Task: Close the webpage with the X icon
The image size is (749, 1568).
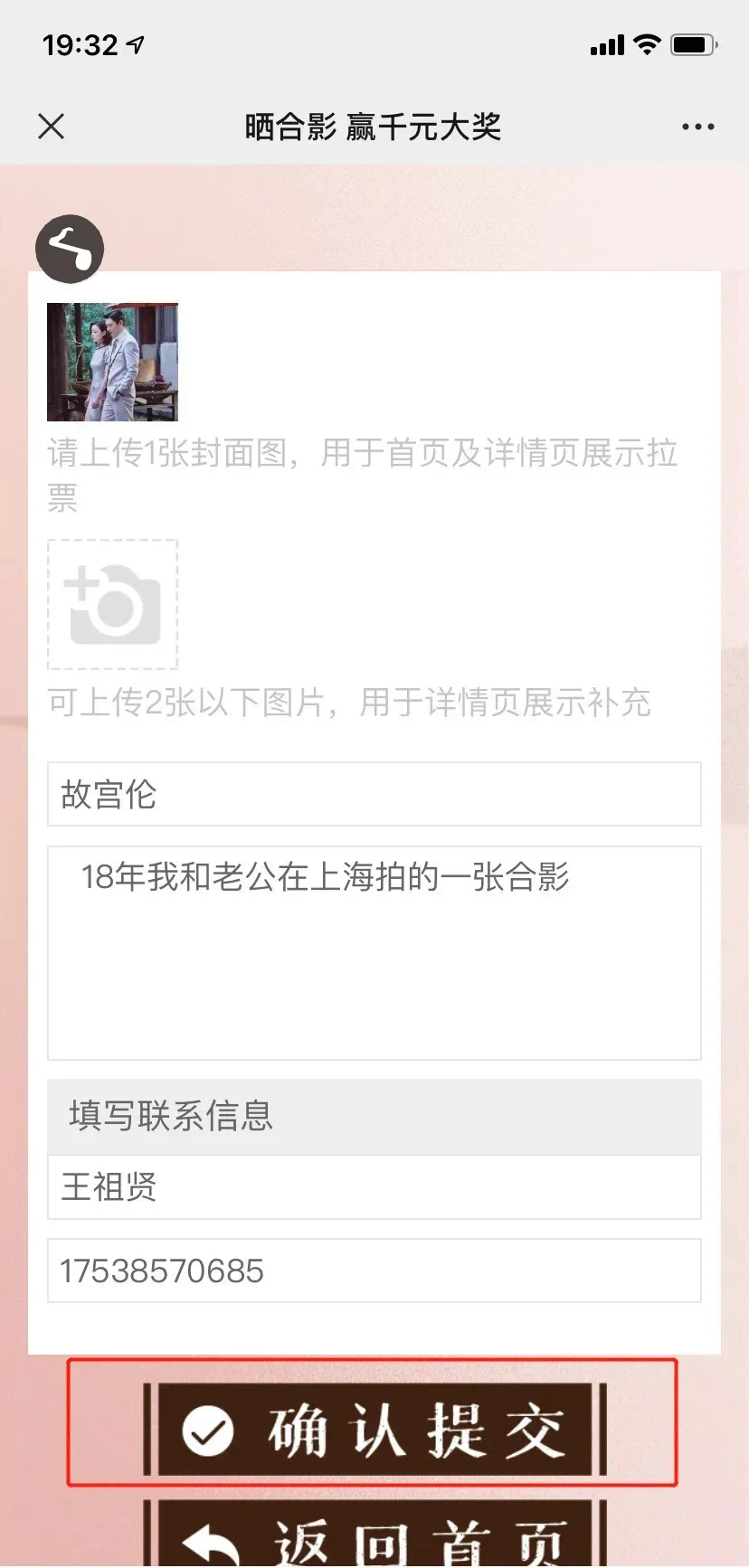Action: 52,127
